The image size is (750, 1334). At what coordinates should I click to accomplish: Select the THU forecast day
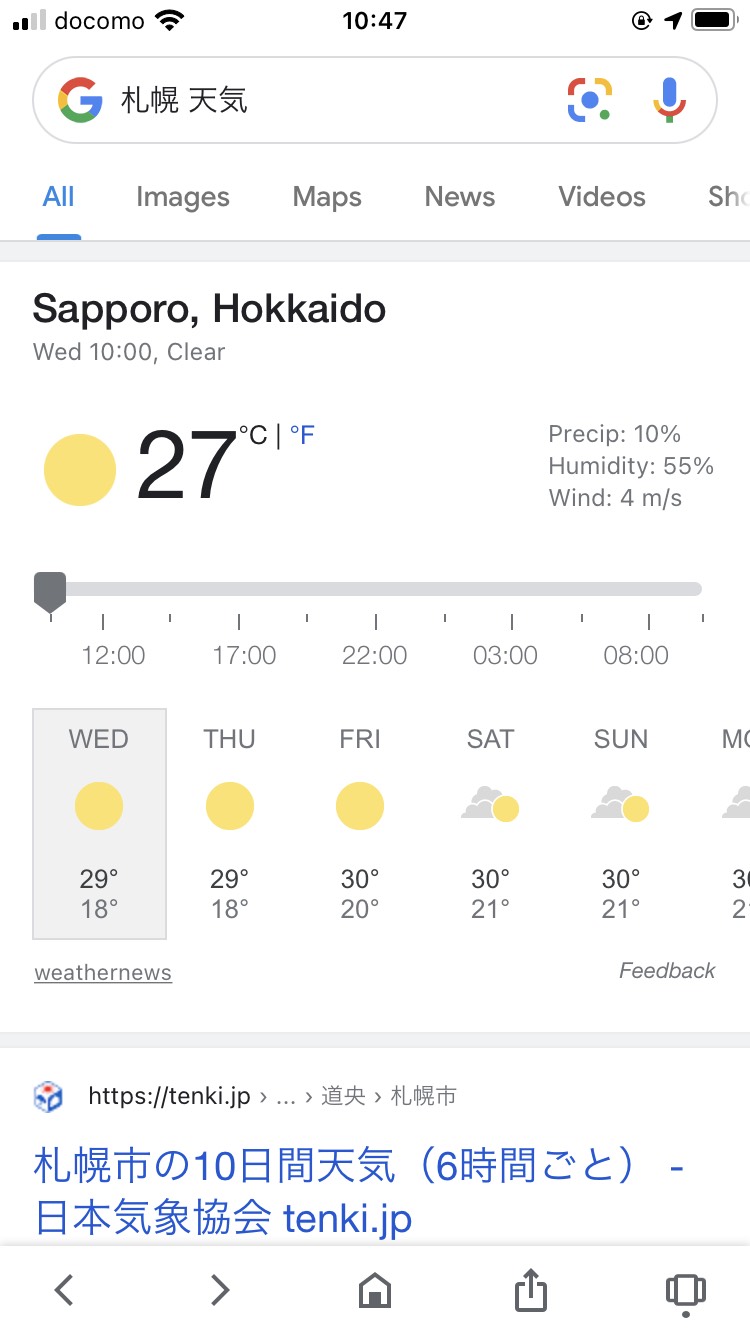pos(230,824)
